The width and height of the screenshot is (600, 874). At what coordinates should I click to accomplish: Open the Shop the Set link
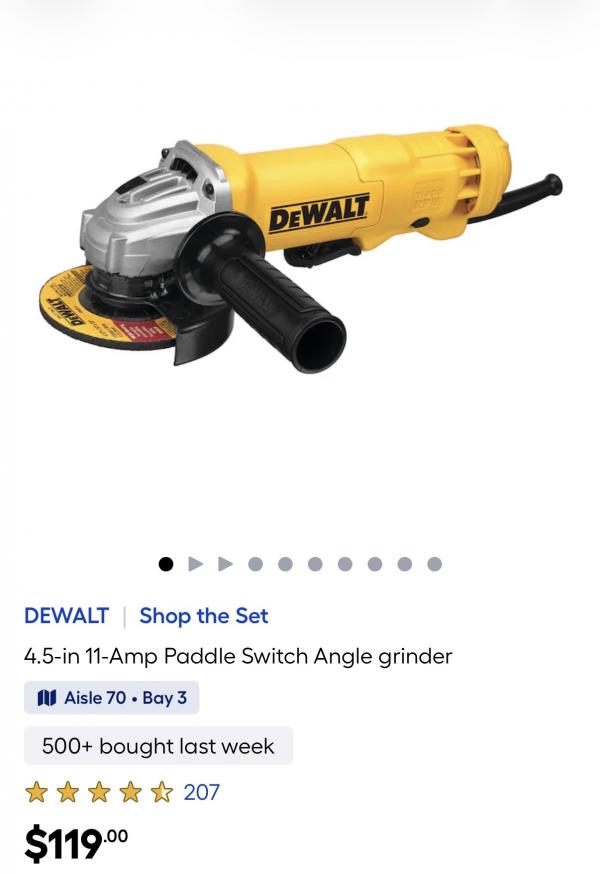204,616
